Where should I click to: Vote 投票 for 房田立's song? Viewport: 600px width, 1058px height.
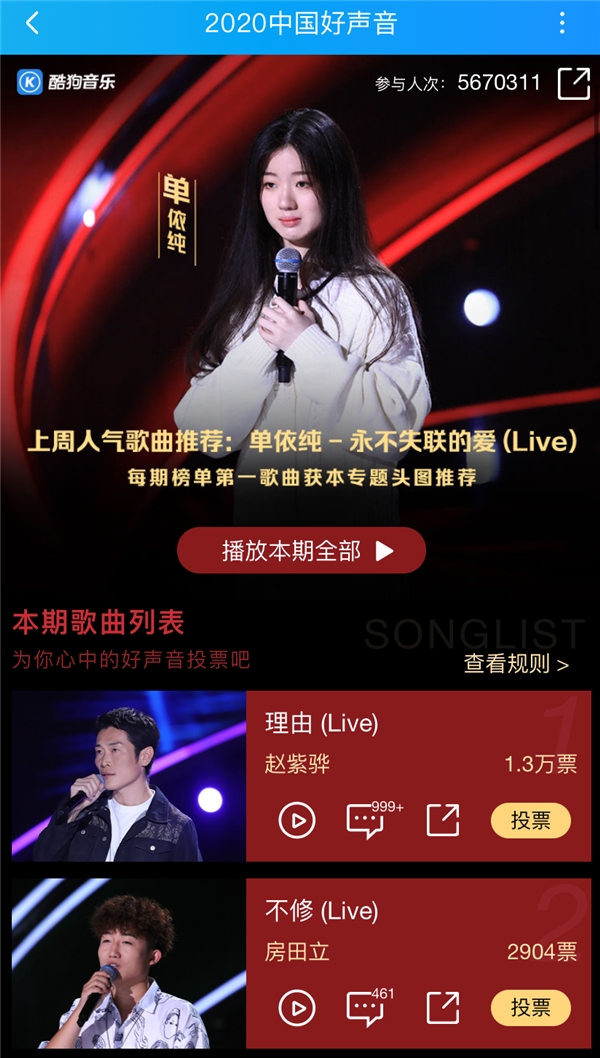pos(530,1007)
